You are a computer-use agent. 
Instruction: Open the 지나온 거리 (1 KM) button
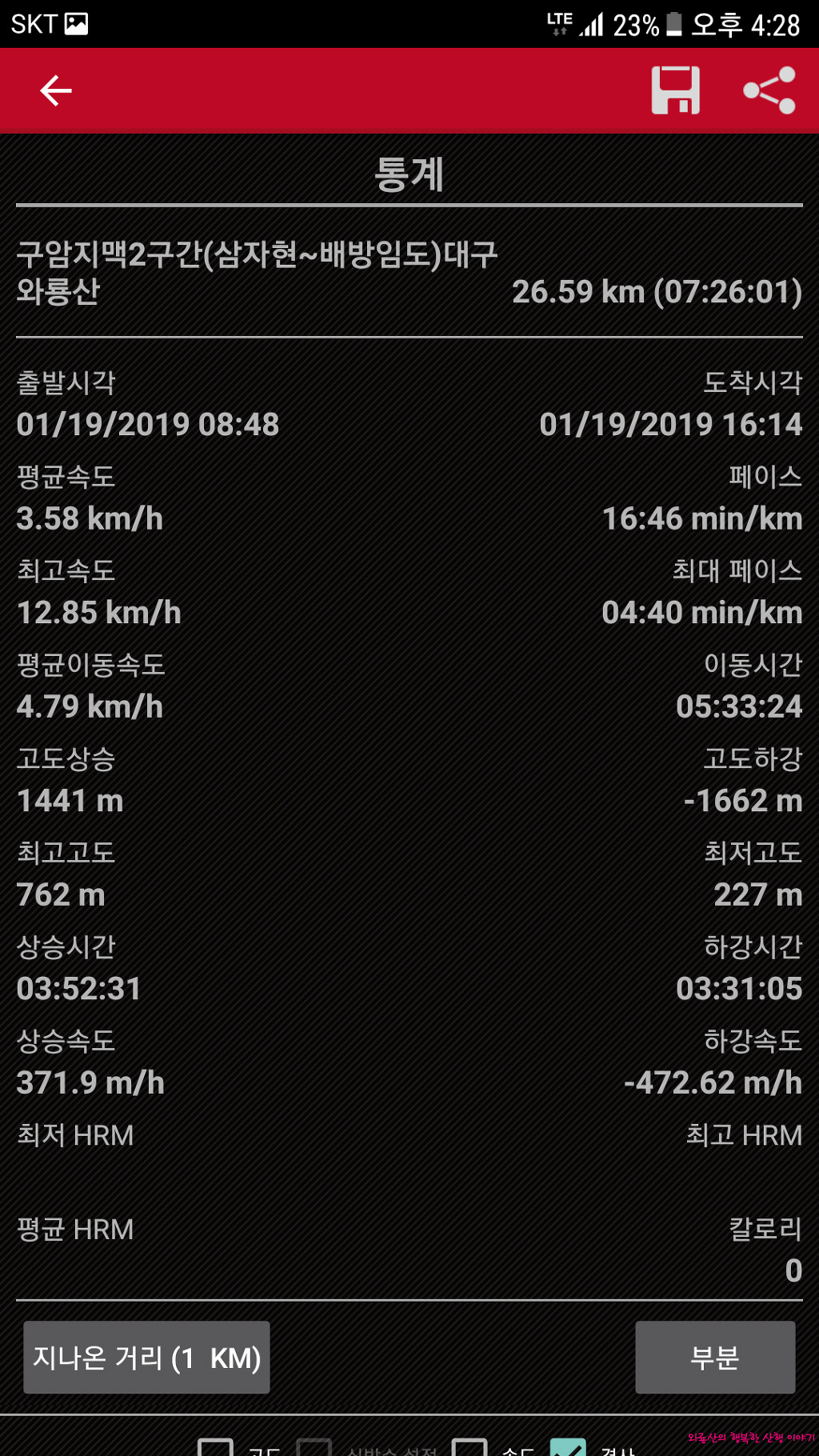coord(146,1357)
